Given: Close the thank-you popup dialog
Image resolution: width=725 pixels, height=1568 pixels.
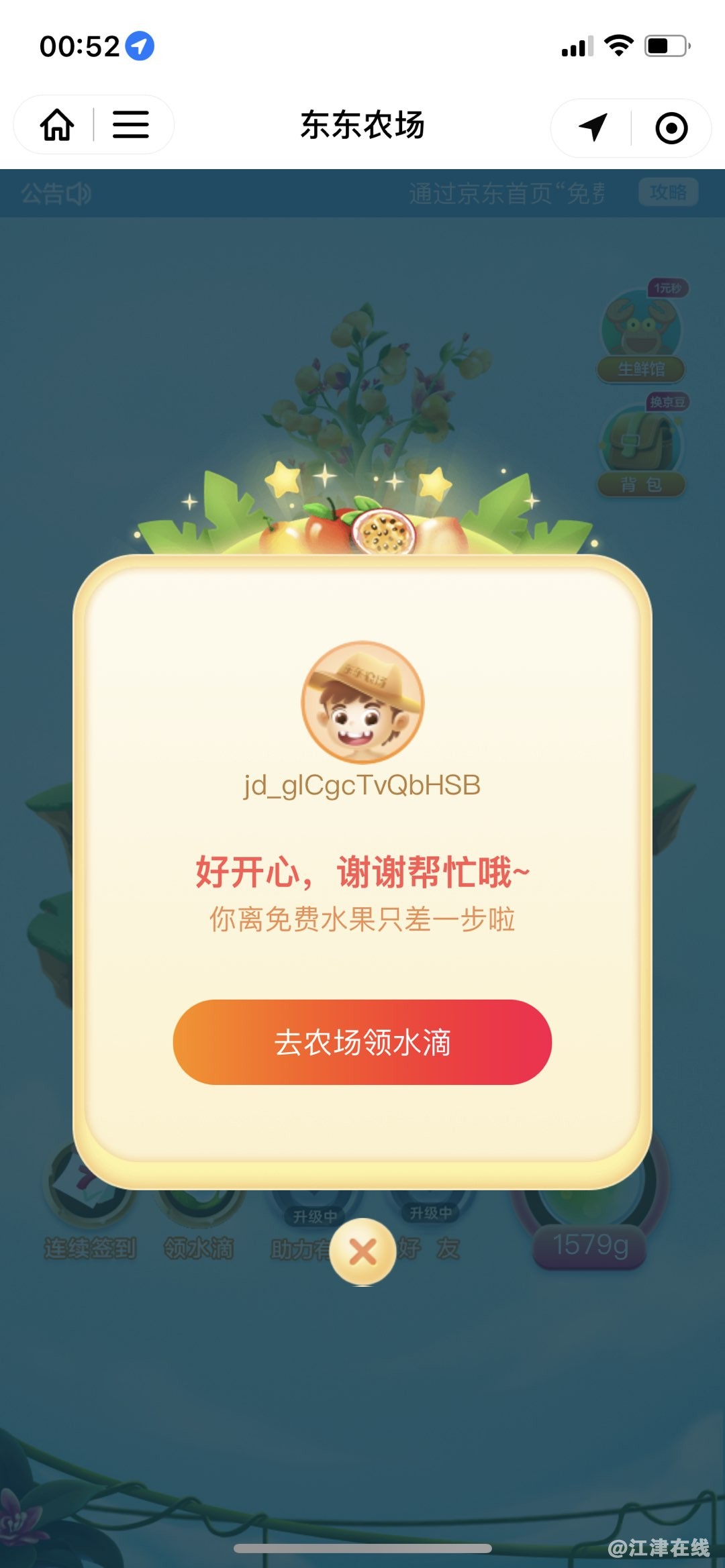Looking at the screenshot, I should (362, 1251).
